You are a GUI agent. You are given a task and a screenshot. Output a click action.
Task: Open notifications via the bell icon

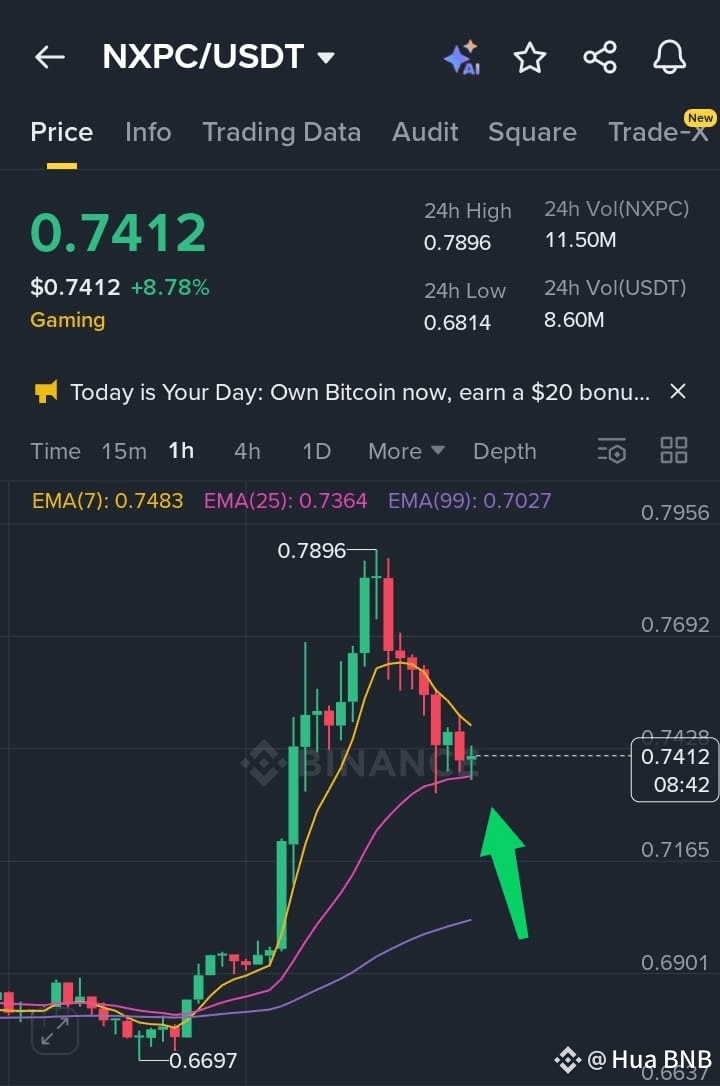point(669,57)
